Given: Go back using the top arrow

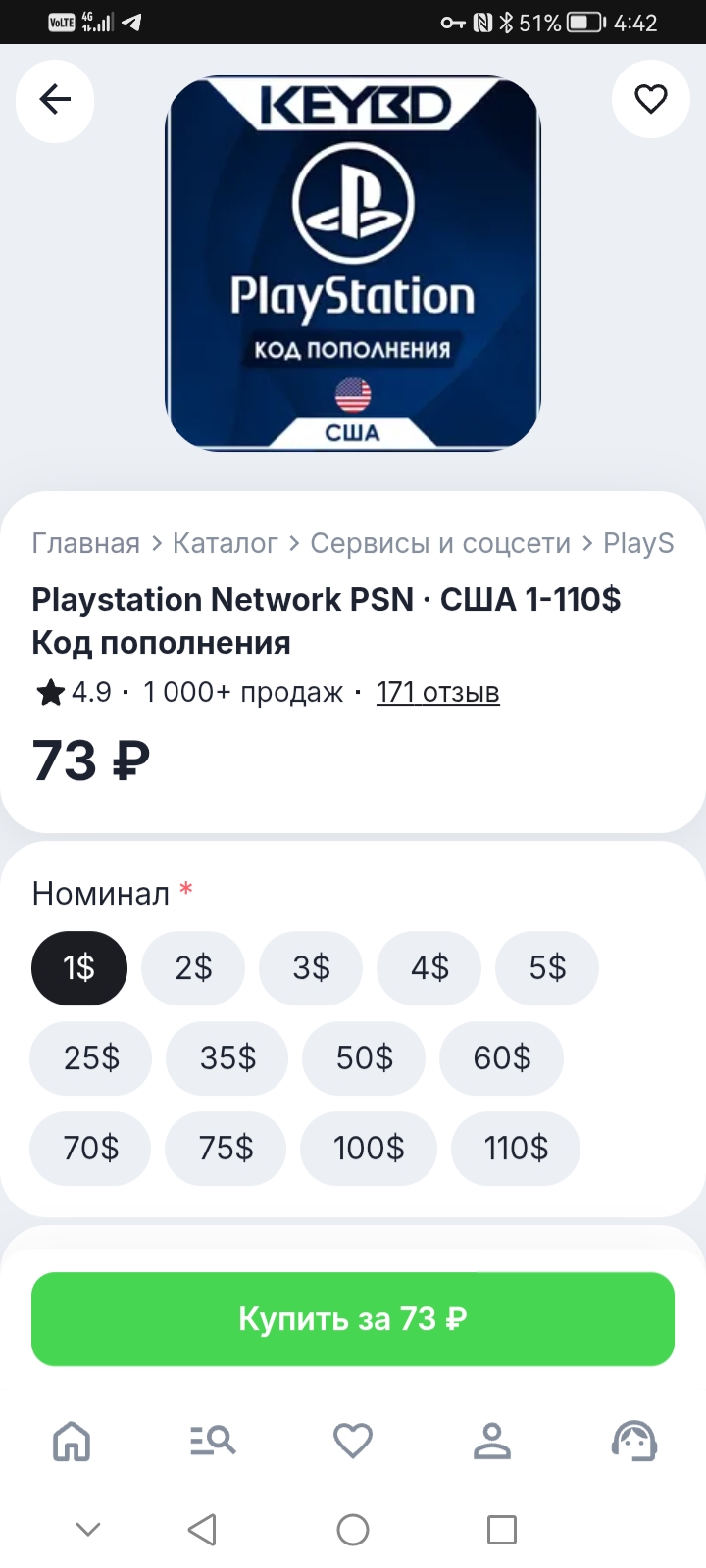Looking at the screenshot, I should (55, 100).
